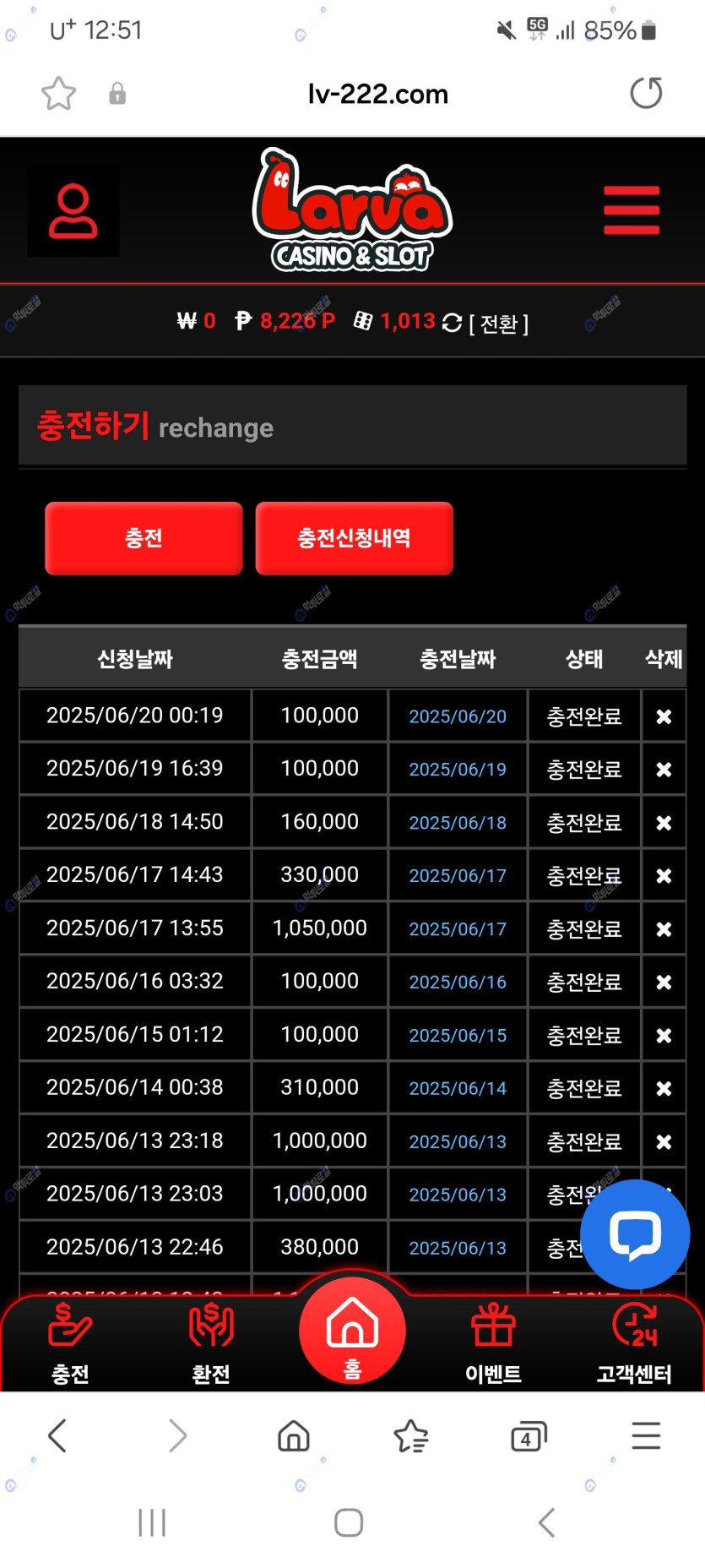View 충전신청내역 recharge request history
This screenshot has height=1568, width=705.
[354, 538]
